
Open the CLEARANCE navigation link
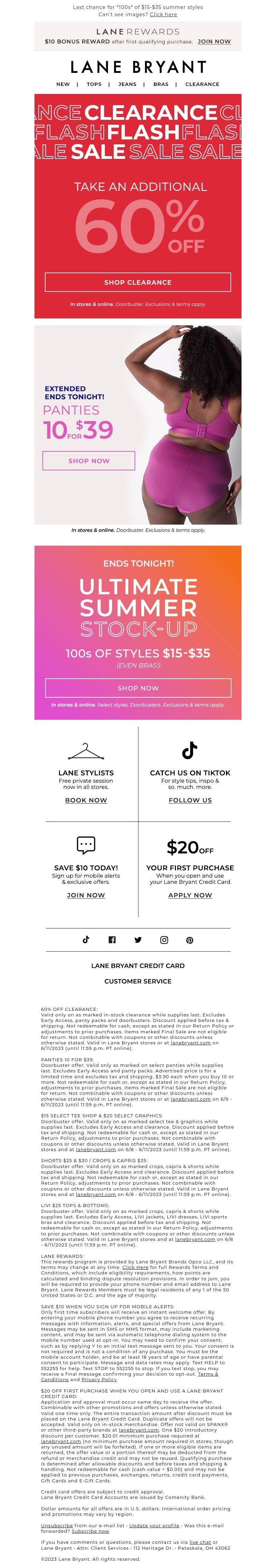click(x=202, y=85)
